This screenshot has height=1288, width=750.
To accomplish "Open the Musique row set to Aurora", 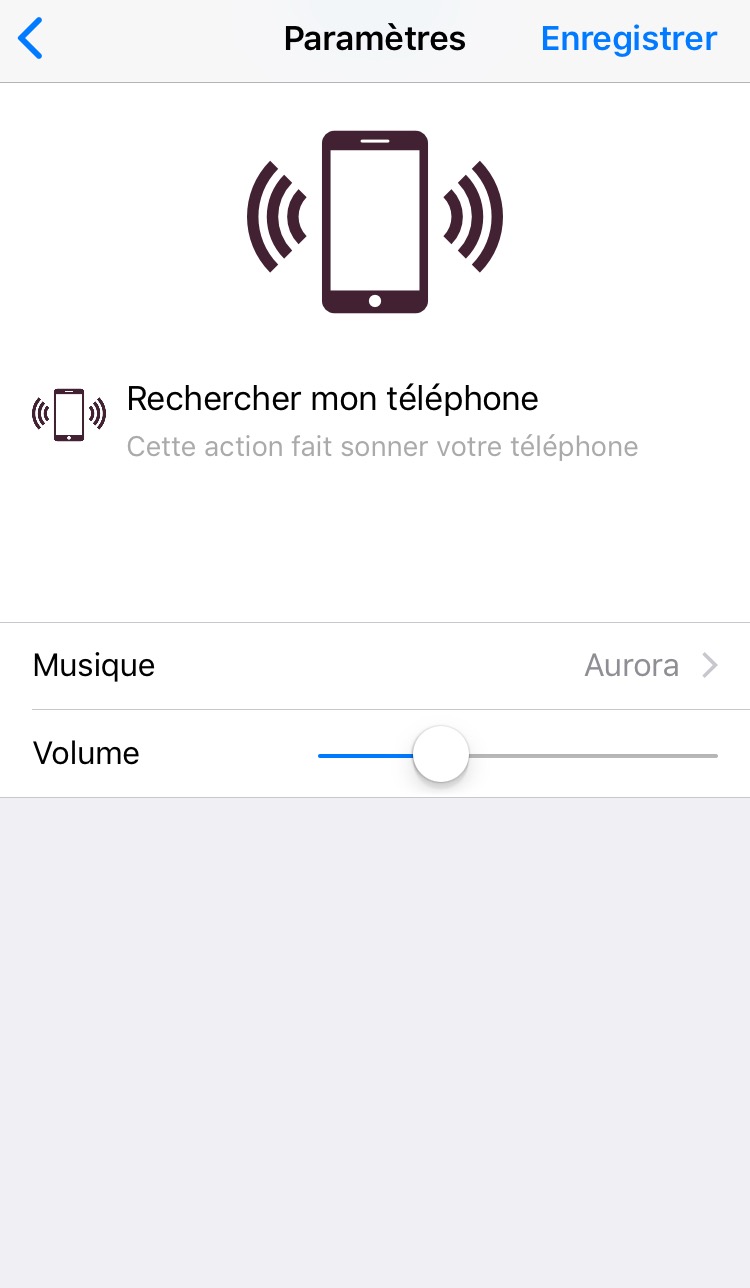I will click(x=375, y=666).
